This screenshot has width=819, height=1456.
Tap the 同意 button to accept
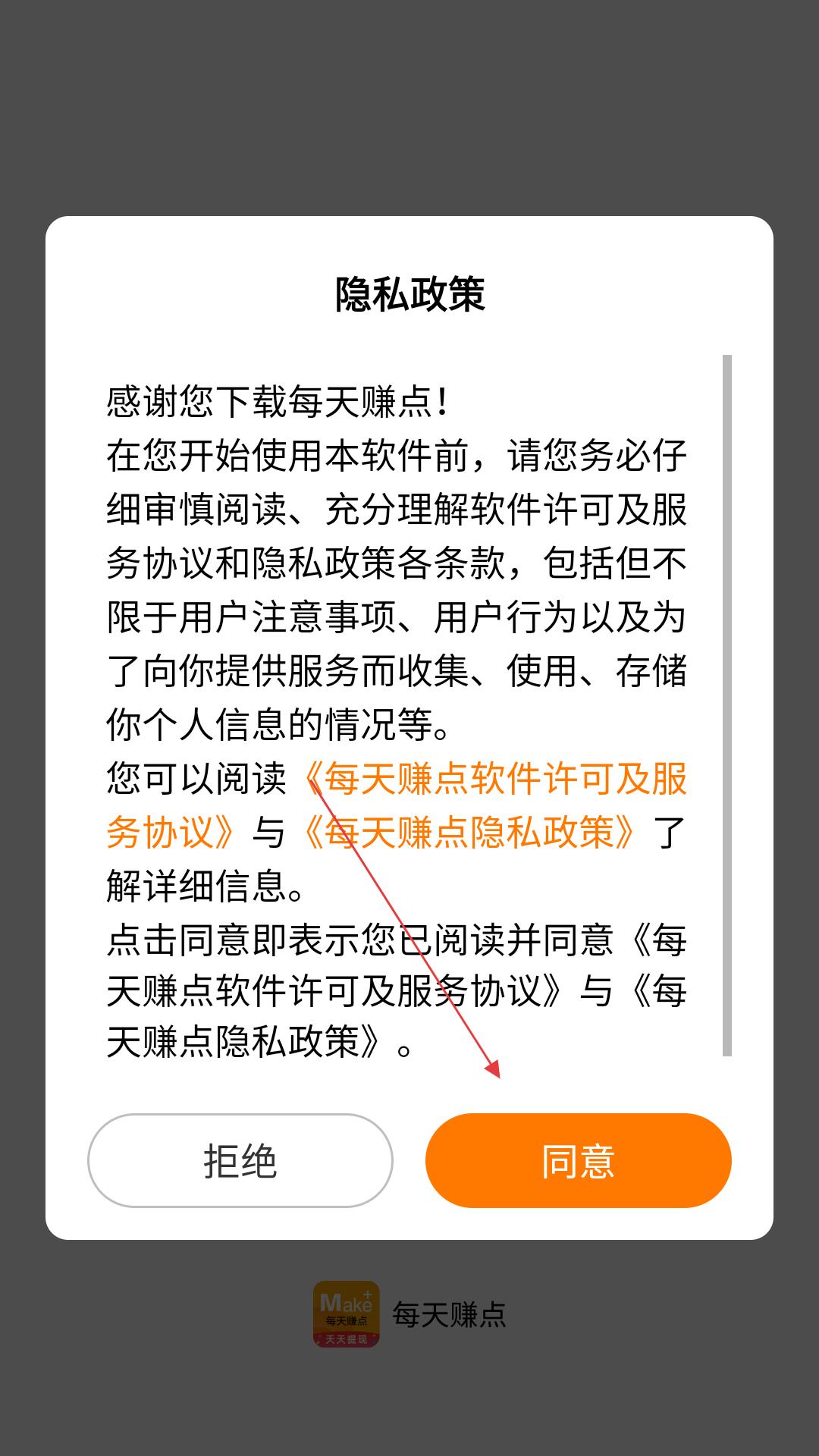click(x=578, y=1160)
